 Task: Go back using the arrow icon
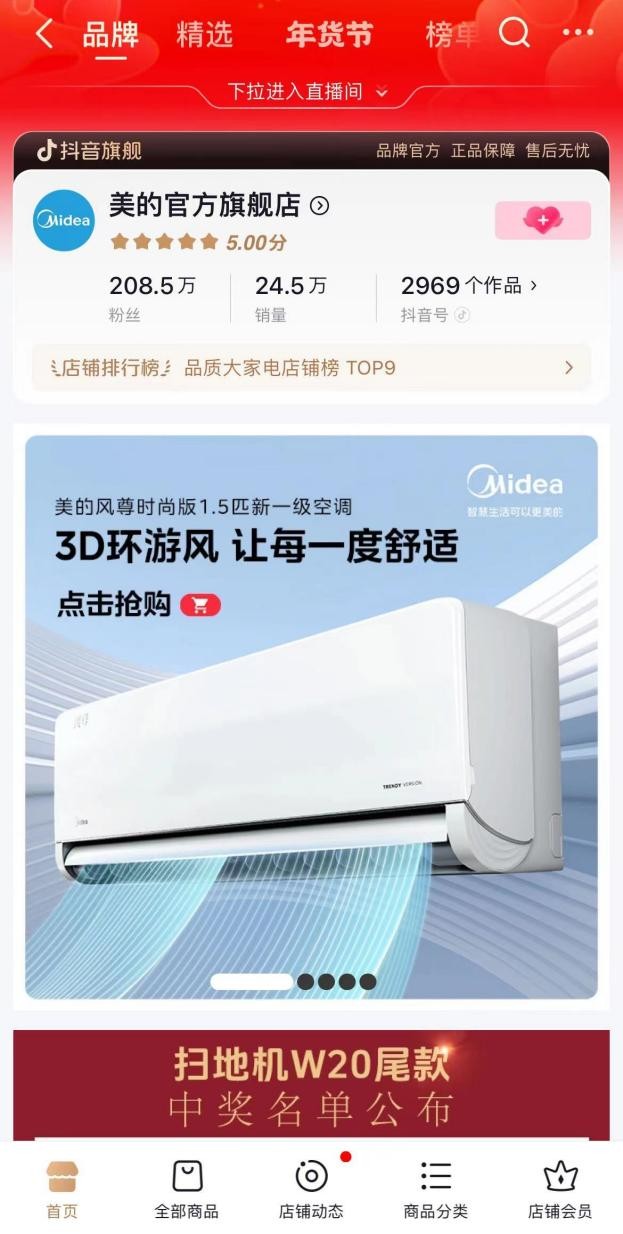(x=43, y=35)
